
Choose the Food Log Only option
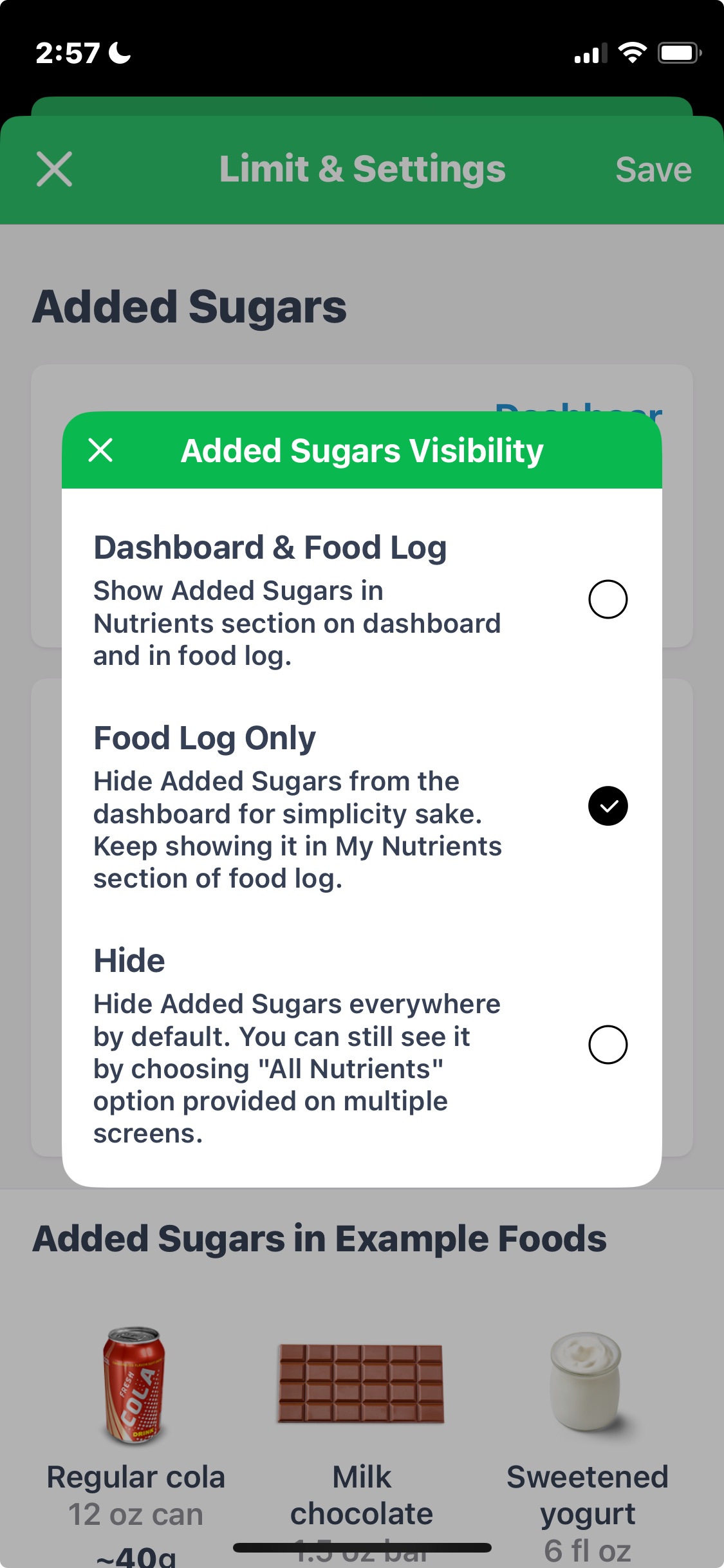(x=608, y=806)
